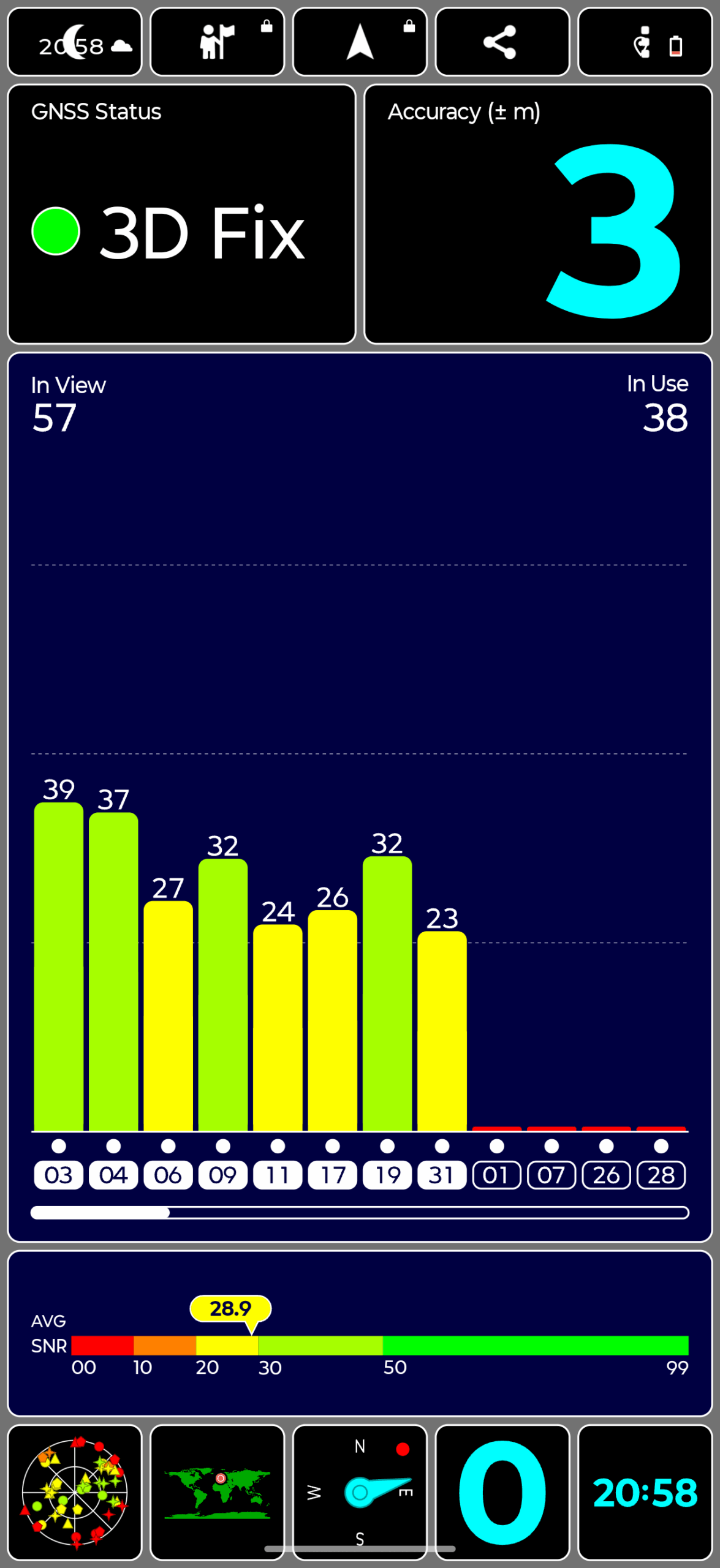Open the 20:58 clock tile
720x1568 pixels.
pyautogui.click(x=645, y=1492)
